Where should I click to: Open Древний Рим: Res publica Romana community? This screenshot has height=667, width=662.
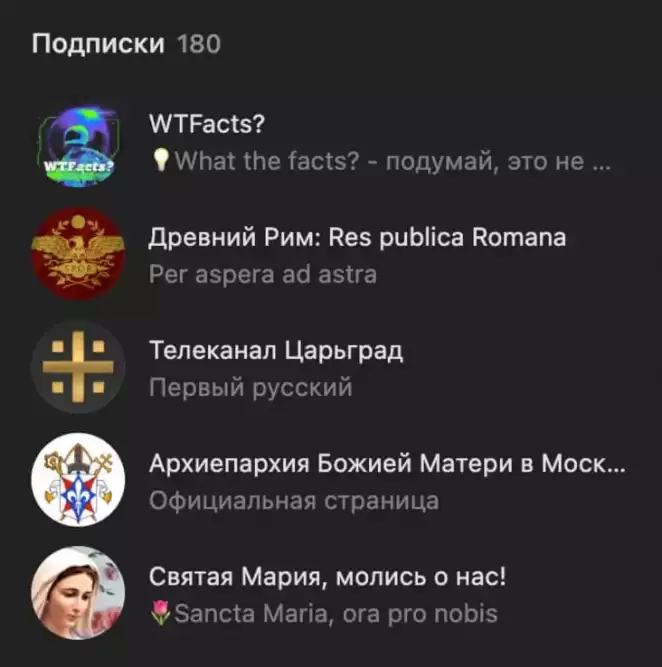coord(356,238)
